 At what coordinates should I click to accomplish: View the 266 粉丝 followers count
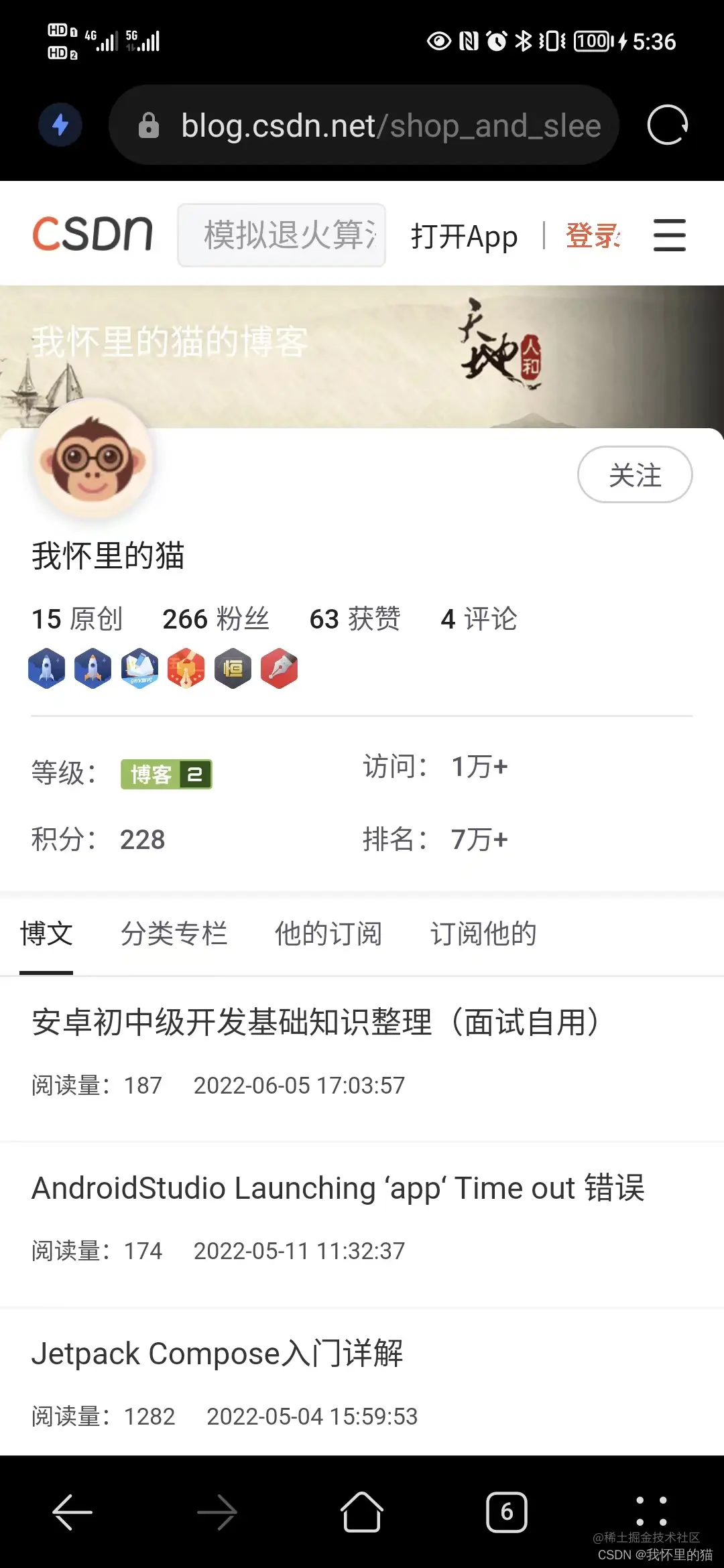click(x=216, y=618)
